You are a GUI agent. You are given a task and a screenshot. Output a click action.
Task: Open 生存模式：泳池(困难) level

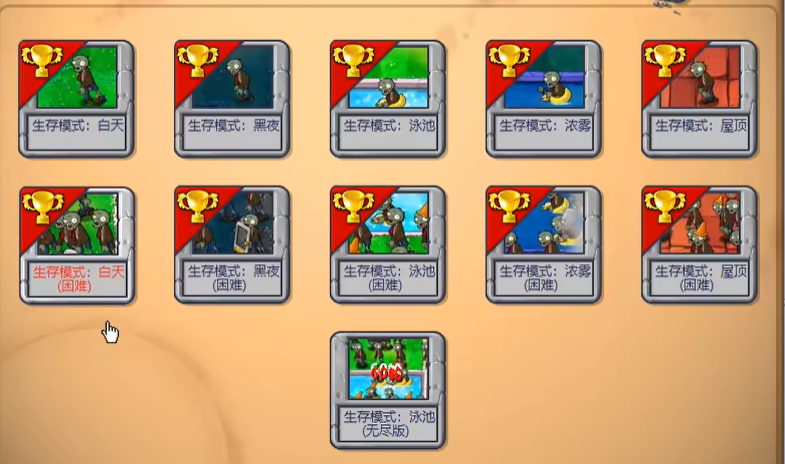pyautogui.click(x=388, y=245)
